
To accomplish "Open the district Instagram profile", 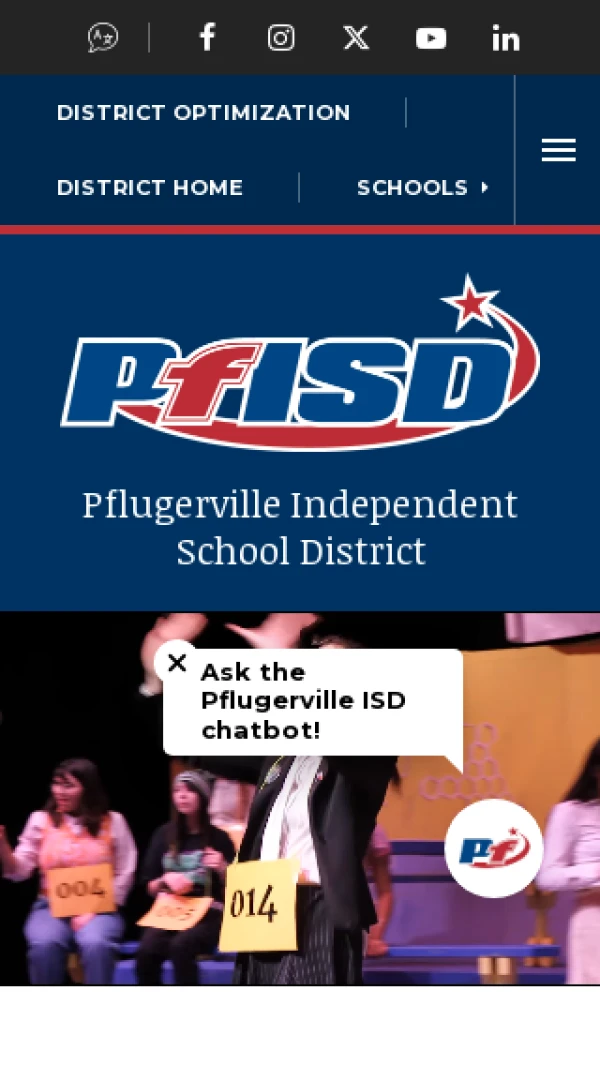I will pos(281,38).
